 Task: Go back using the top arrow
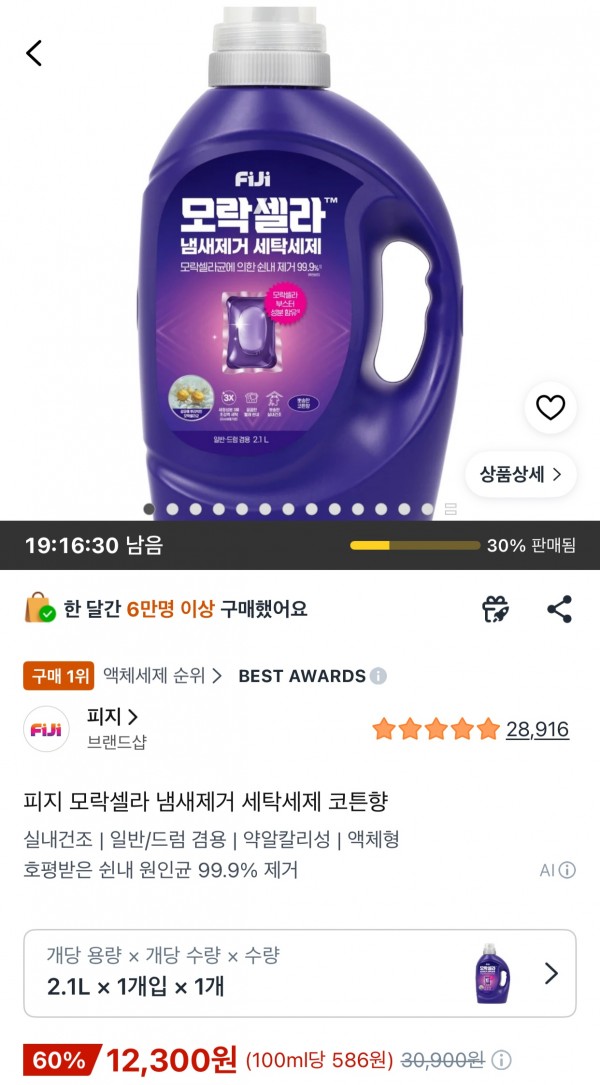pos(34,53)
